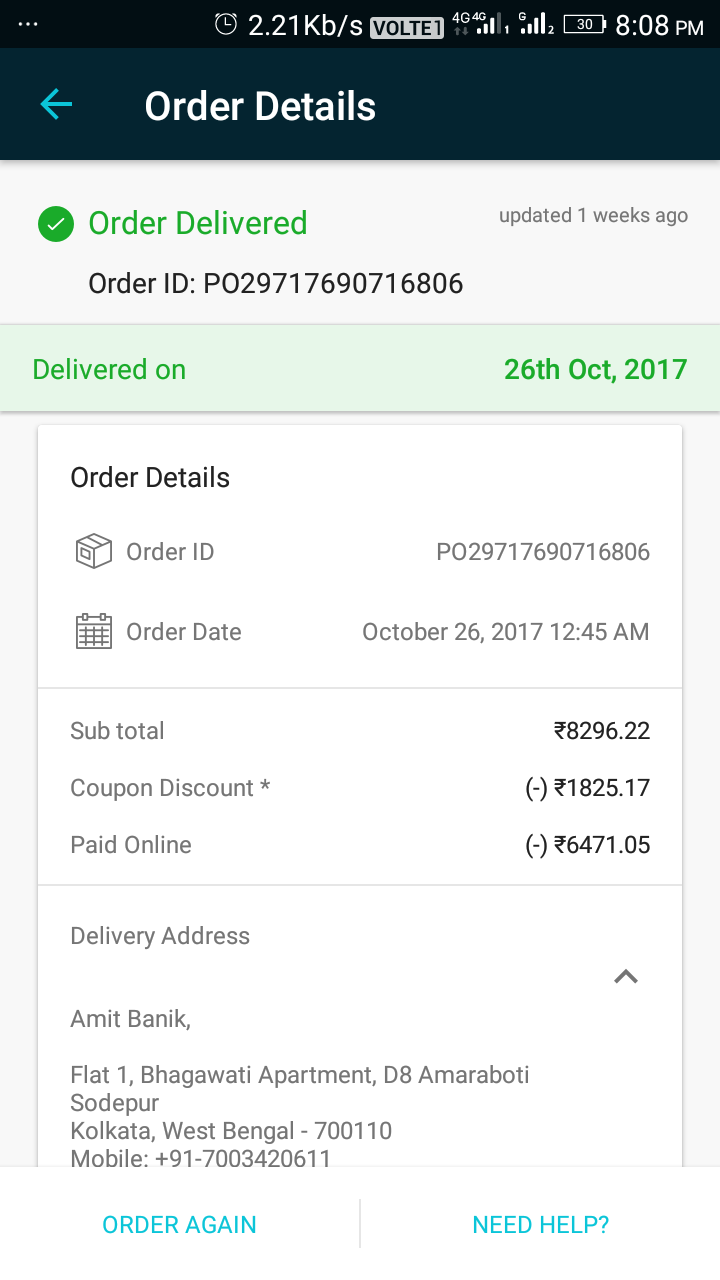Collapse the Delivery Address section
Screen dimensions: 720x1280
click(626, 977)
